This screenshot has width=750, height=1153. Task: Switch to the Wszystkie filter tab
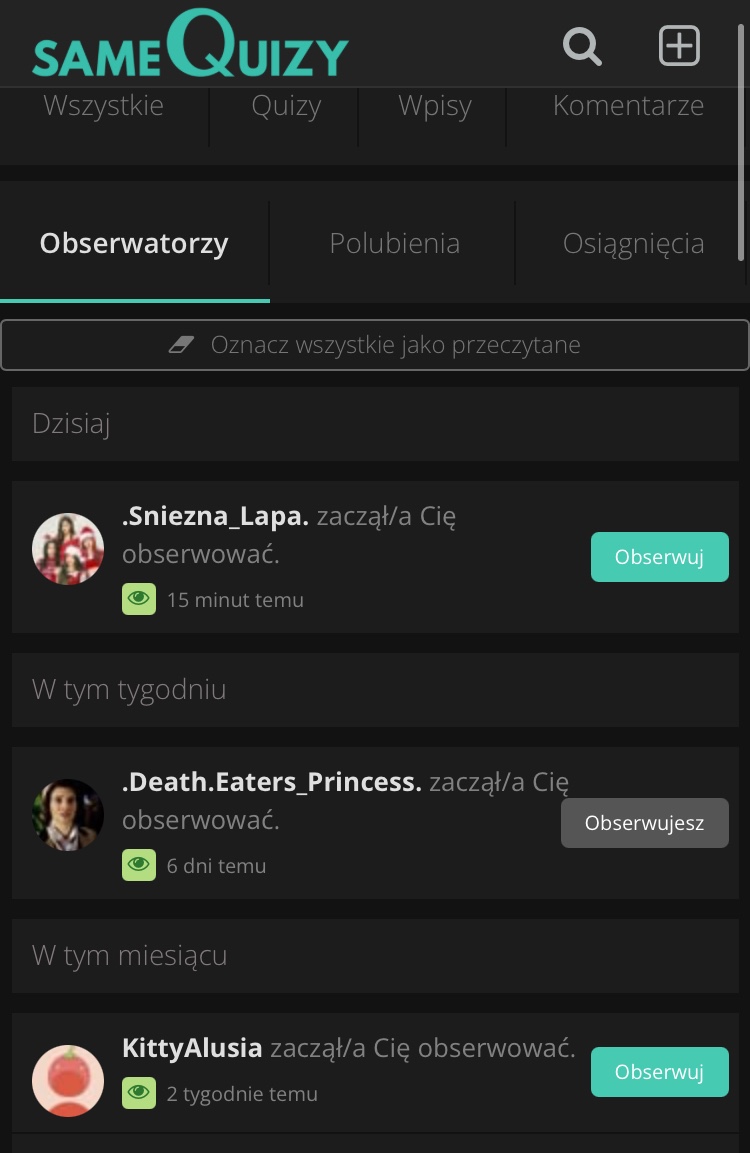point(104,106)
